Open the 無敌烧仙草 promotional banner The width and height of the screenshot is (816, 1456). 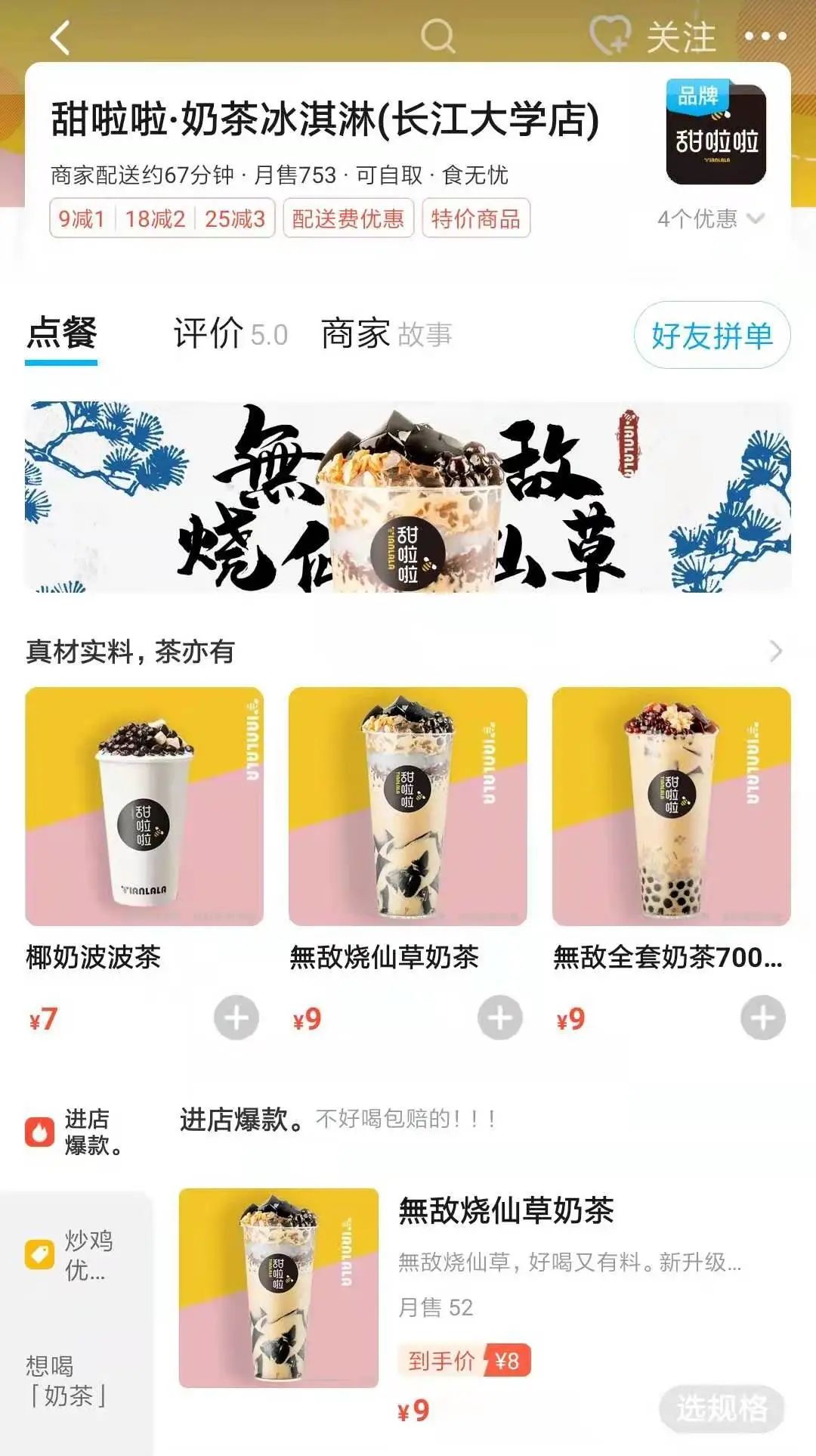pyautogui.click(x=408, y=497)
